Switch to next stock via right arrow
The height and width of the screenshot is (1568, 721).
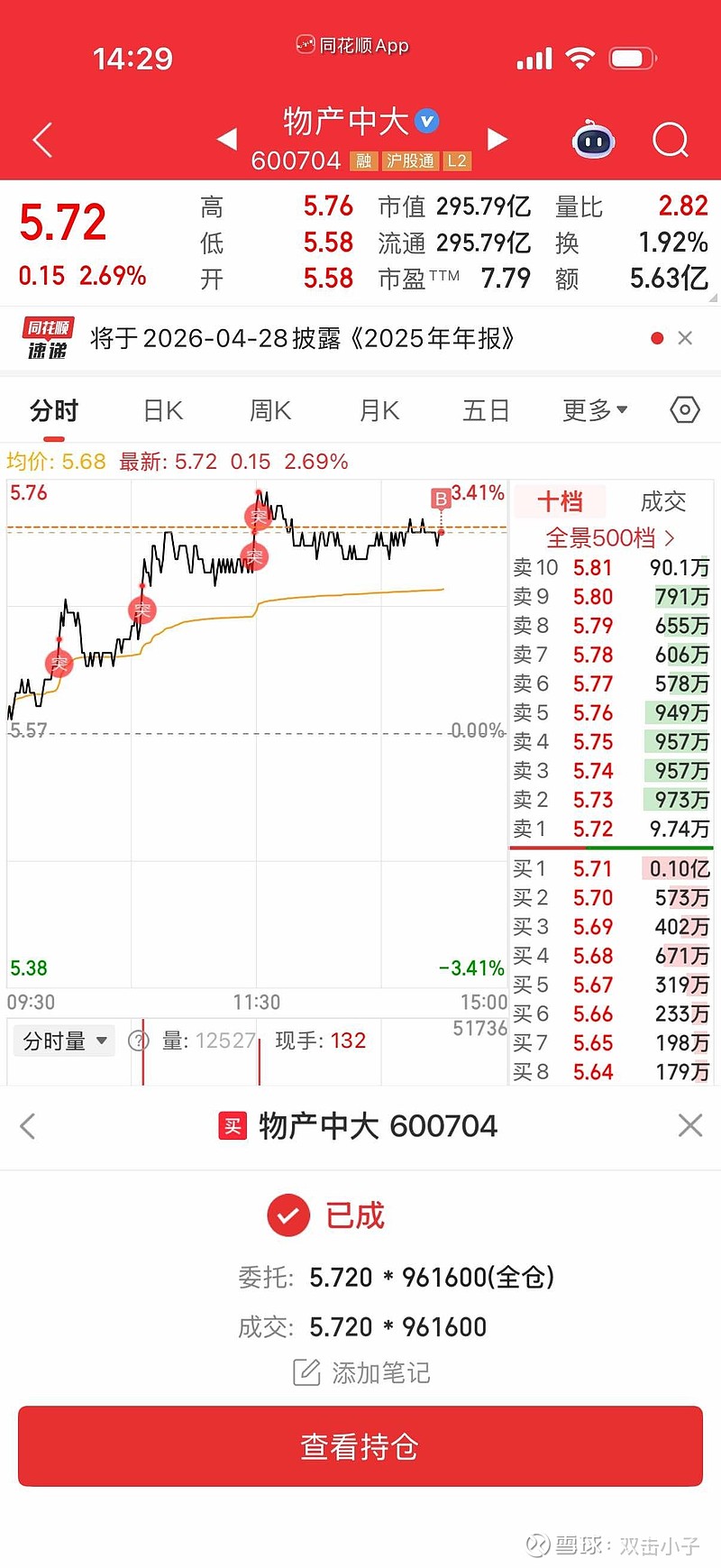point(497,140)
